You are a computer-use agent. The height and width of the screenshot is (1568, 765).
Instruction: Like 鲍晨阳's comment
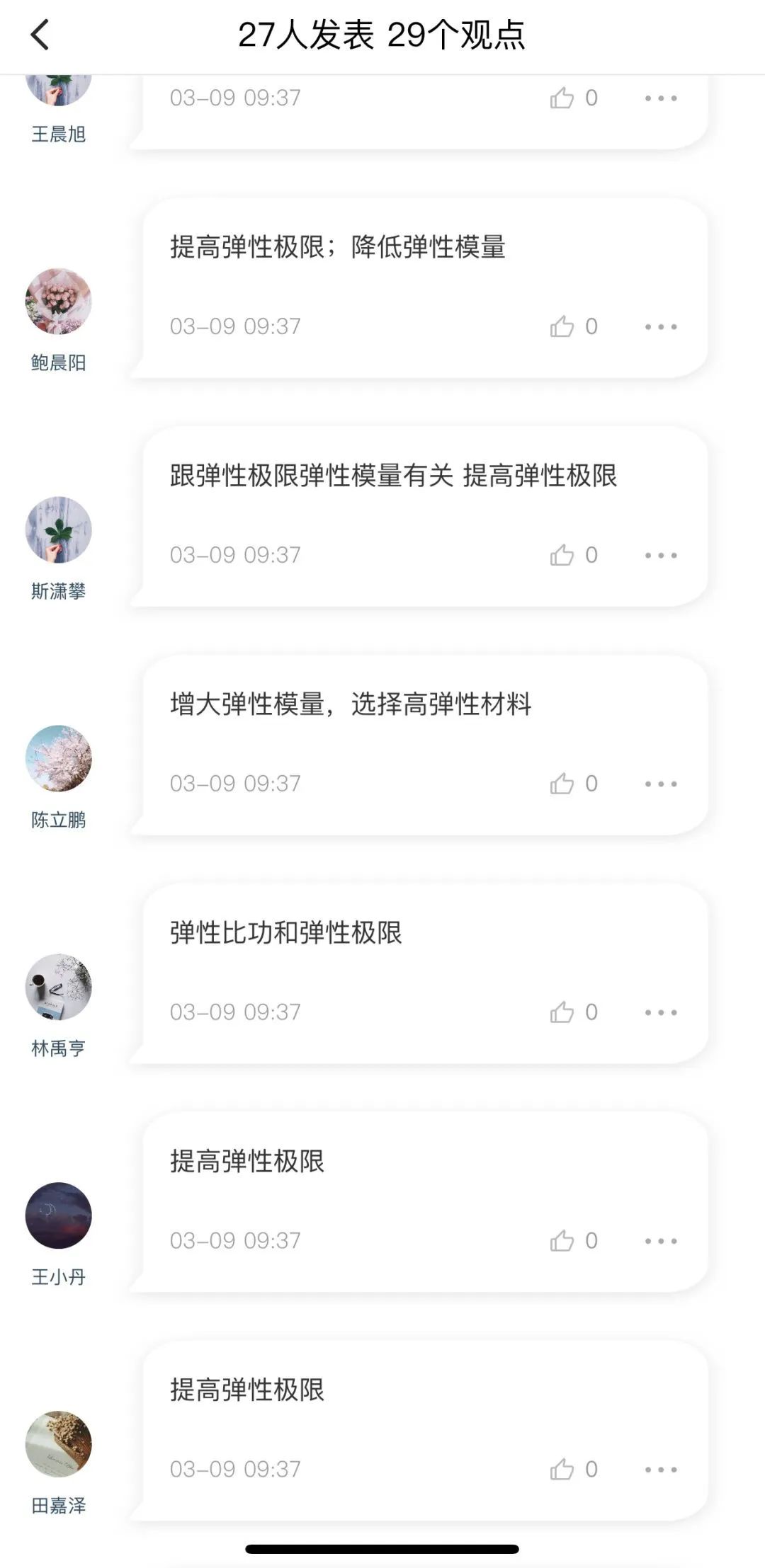pyautogui.click(x=562, y=326)
